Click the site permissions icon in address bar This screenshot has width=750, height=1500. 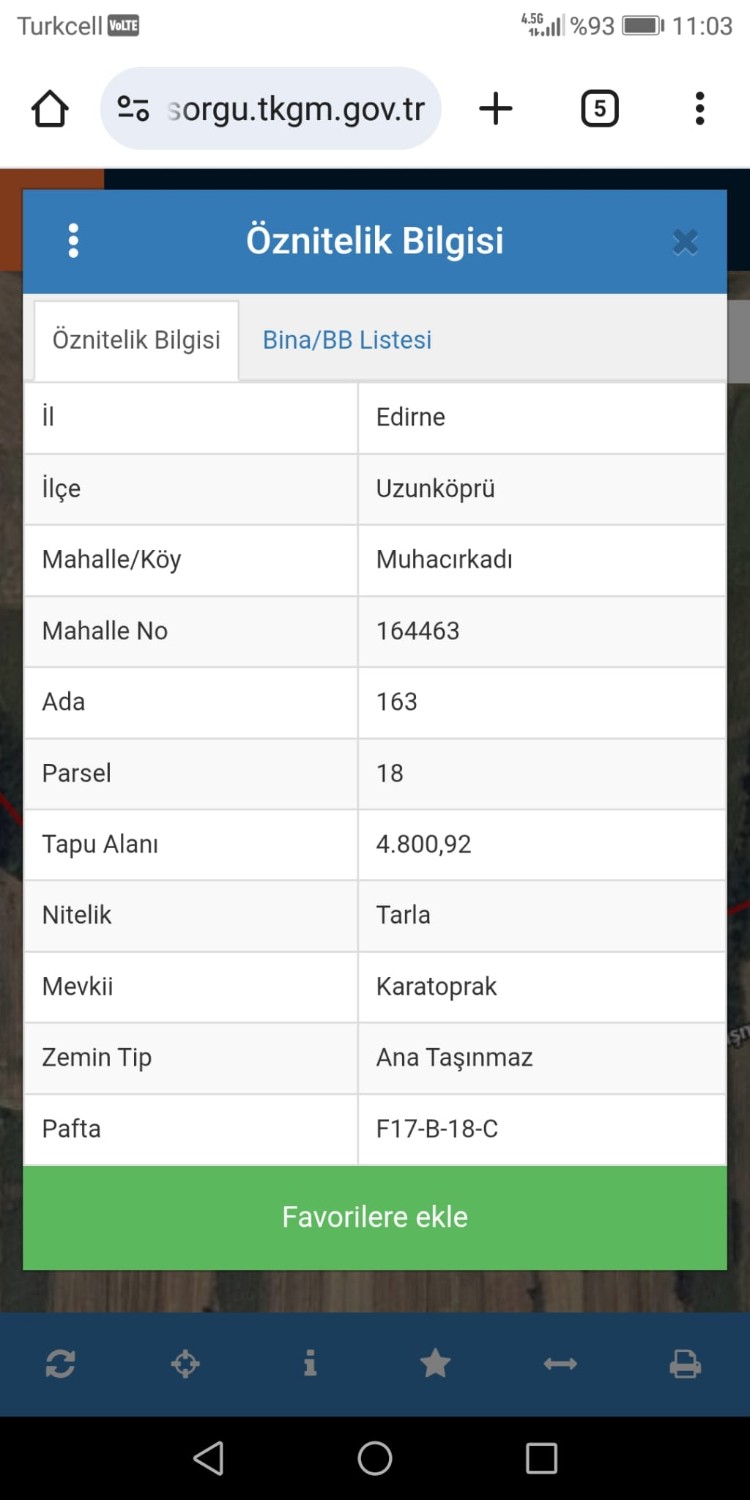[x=134, y=108]
